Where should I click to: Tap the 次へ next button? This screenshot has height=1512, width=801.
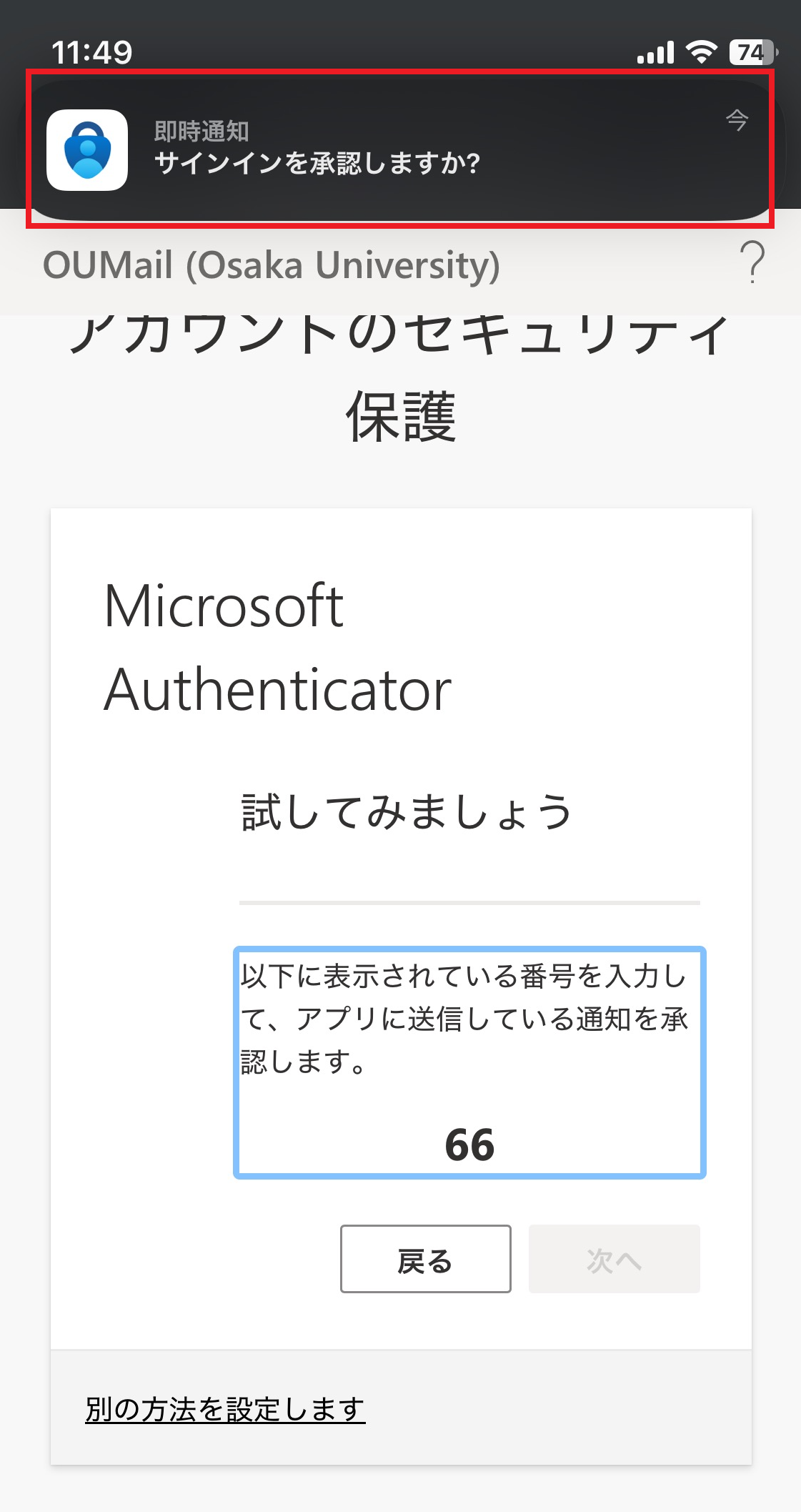click(615, 1258)
